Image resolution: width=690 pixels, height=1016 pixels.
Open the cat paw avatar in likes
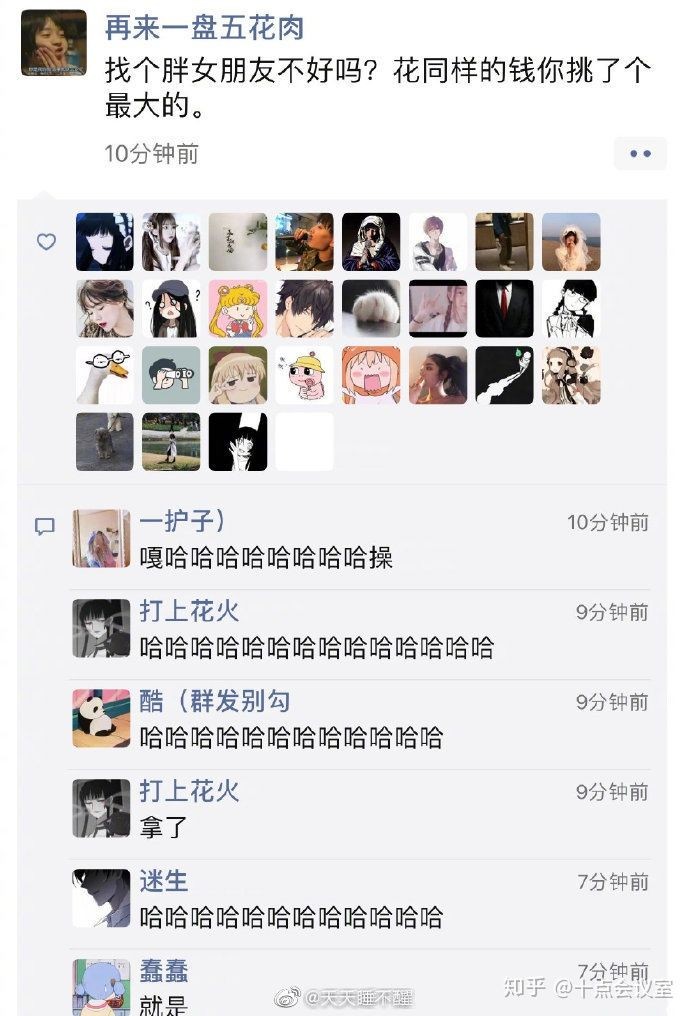click(371, 308)
